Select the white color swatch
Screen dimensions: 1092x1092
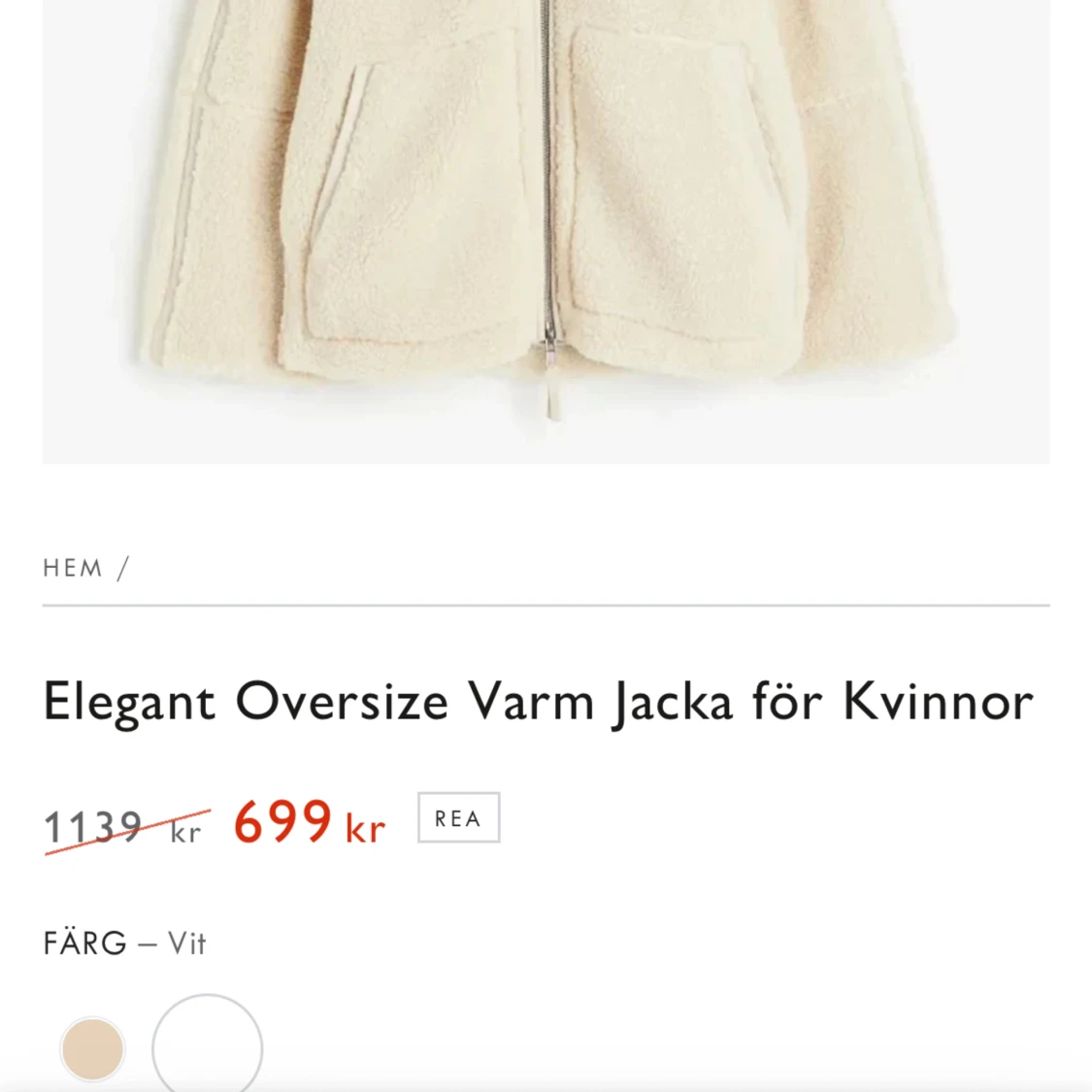[x=208, y=1048]
